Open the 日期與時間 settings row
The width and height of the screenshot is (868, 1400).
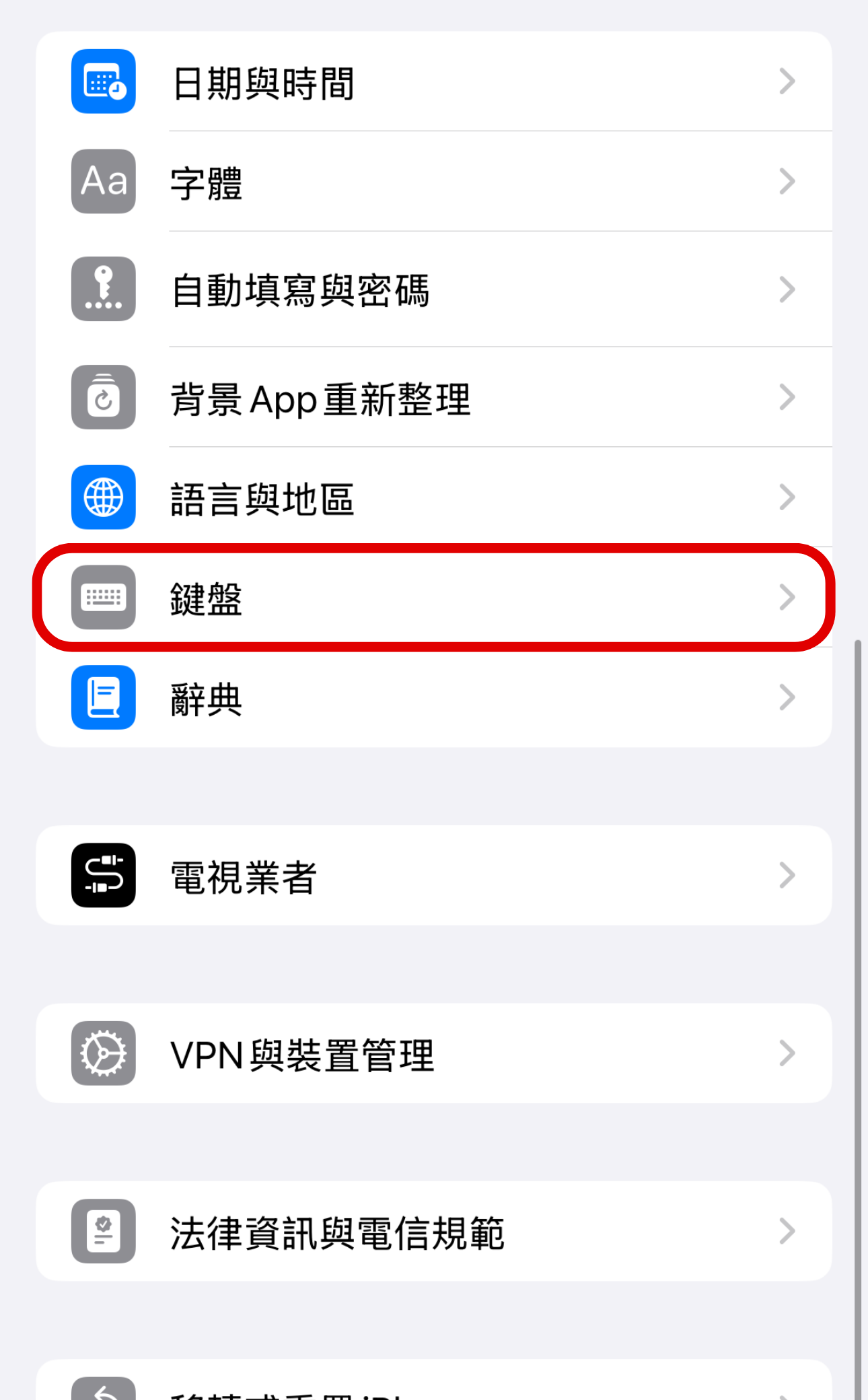(431, 81)
